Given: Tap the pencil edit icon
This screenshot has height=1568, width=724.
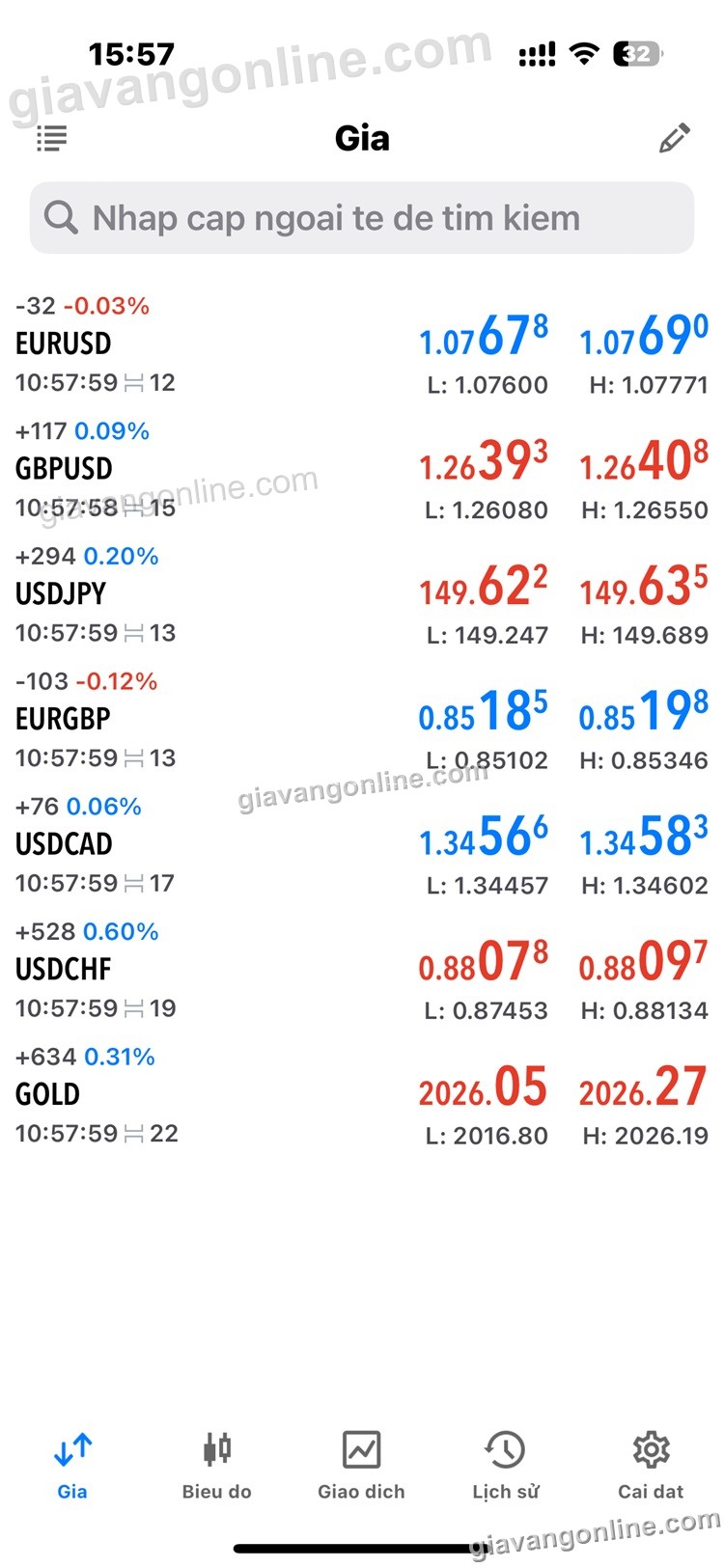Looking at the screenshot, I should point(674,138).
